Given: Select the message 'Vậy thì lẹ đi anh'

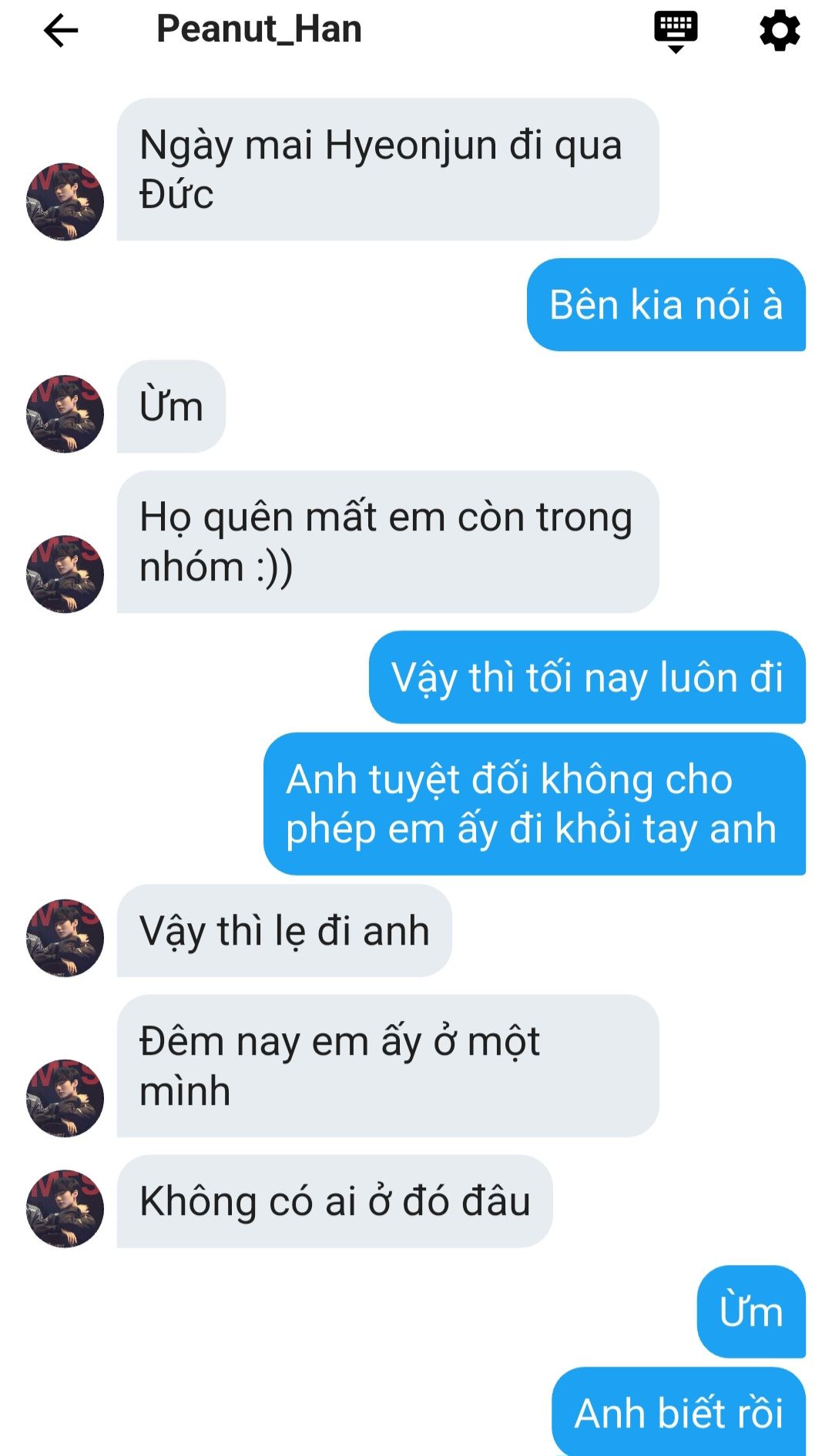Looking at the screenshot, I should click(x=284, y=931).
